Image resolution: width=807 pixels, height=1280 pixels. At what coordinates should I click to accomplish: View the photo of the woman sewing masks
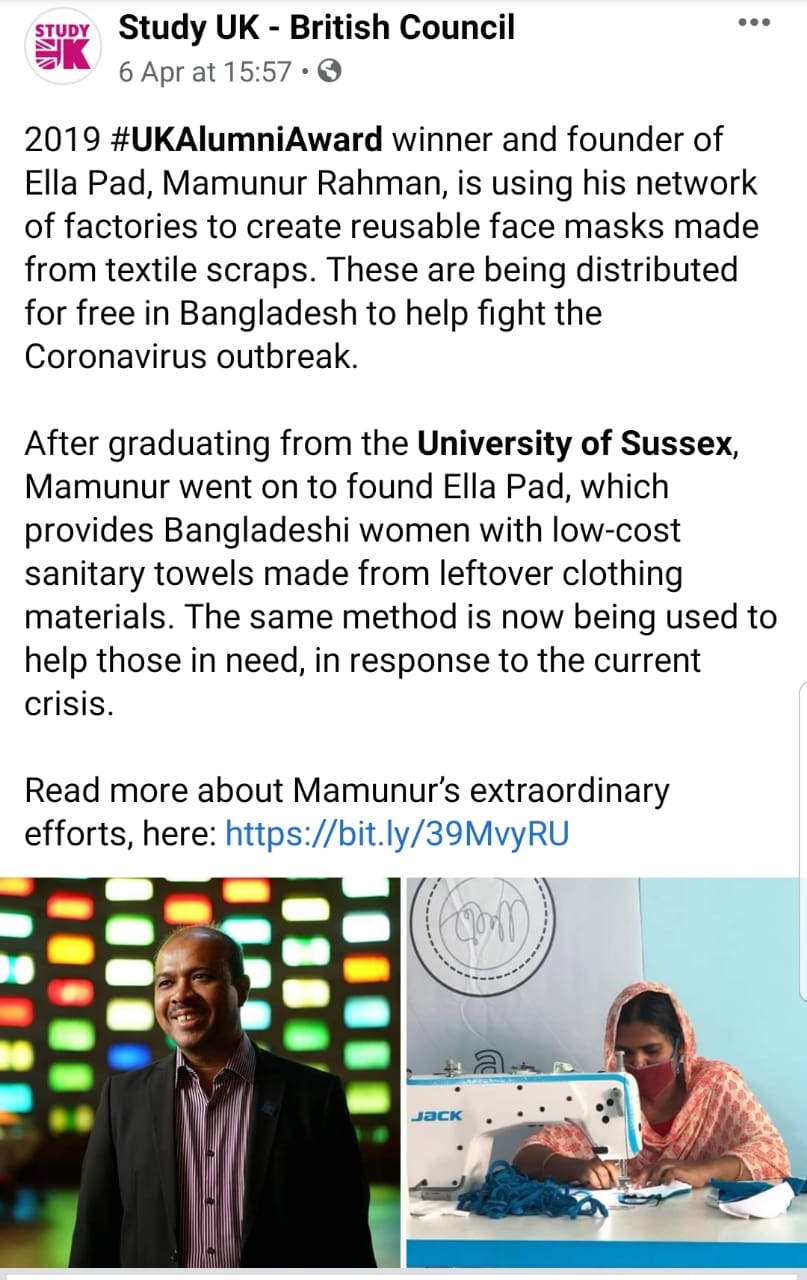606,1072
